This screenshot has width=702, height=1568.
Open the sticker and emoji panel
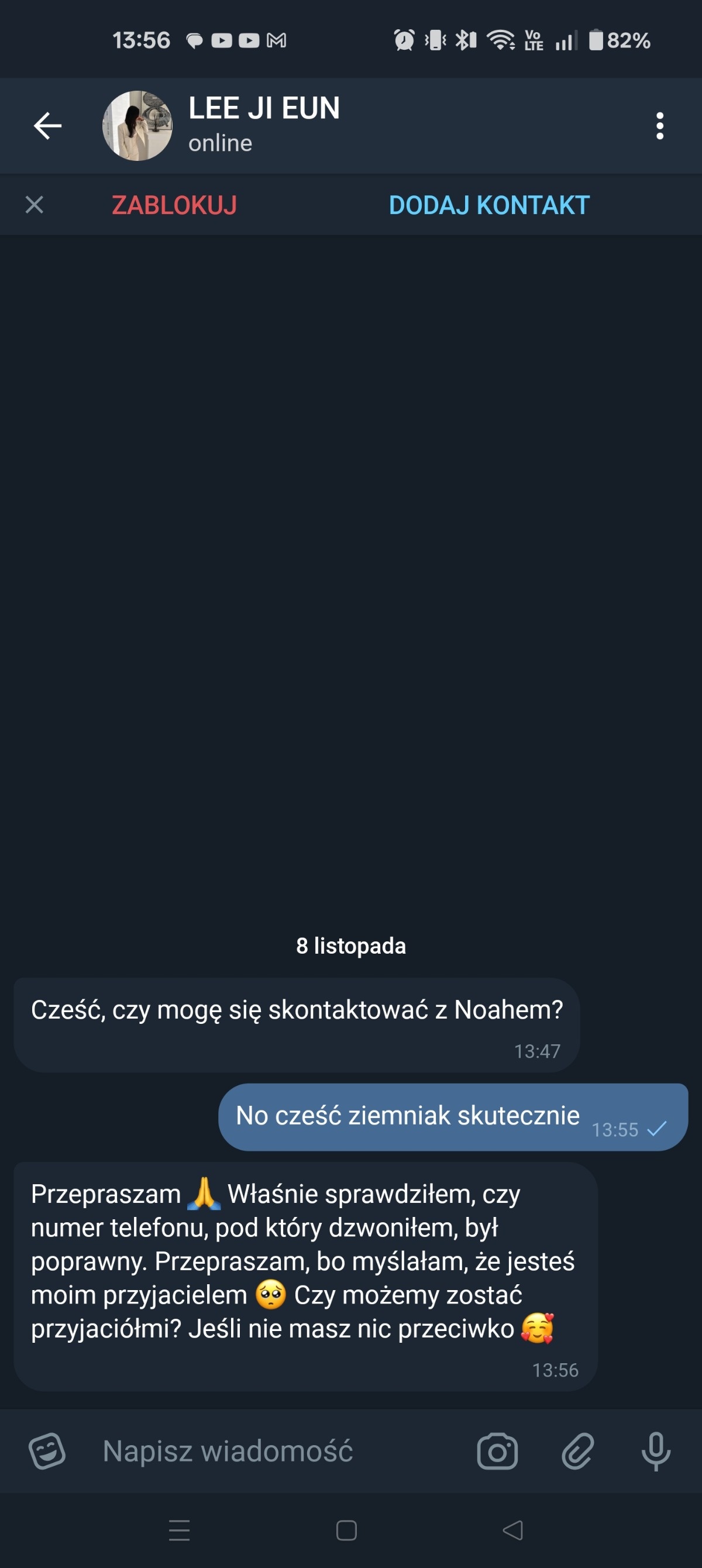tap(47, 1451)
